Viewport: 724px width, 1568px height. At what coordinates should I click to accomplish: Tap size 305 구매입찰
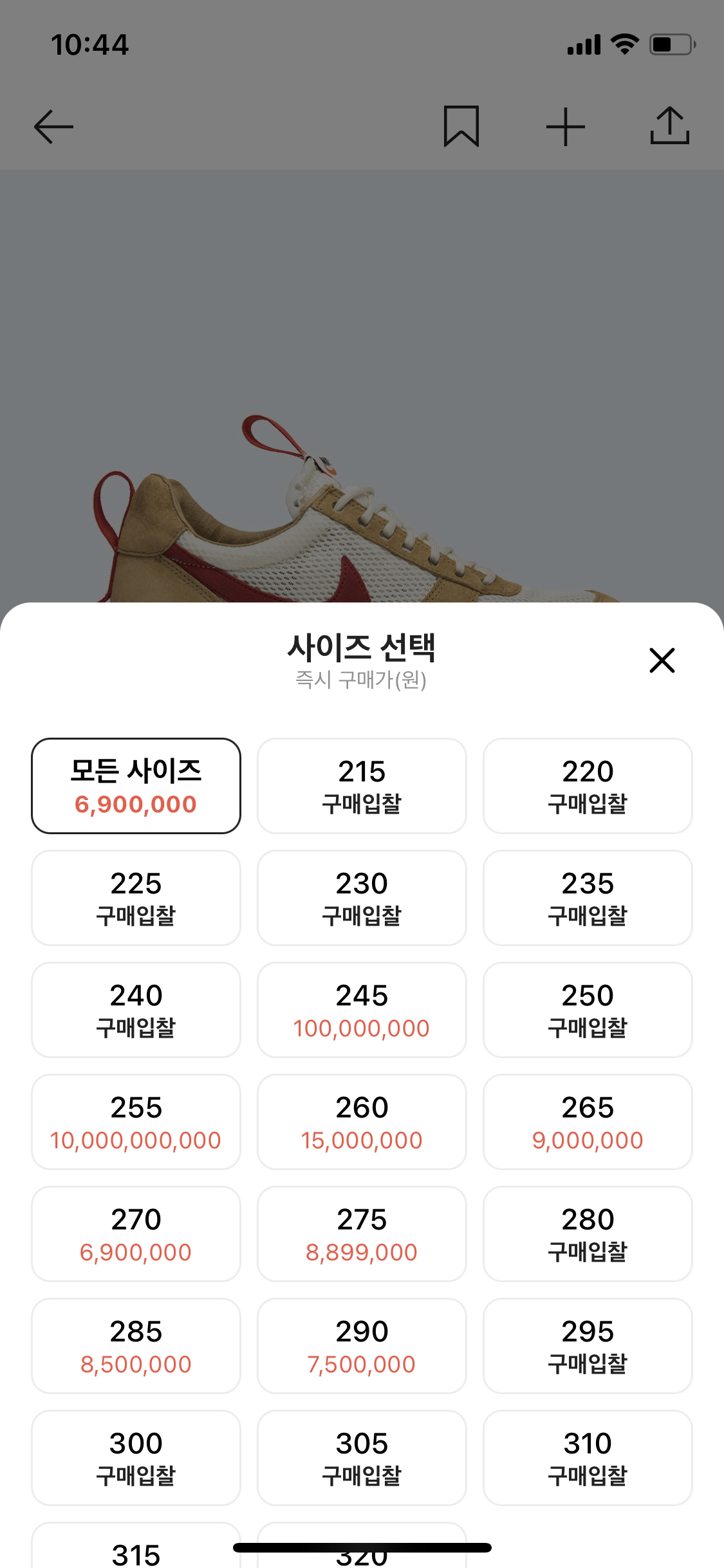(x=362, y=1458)
